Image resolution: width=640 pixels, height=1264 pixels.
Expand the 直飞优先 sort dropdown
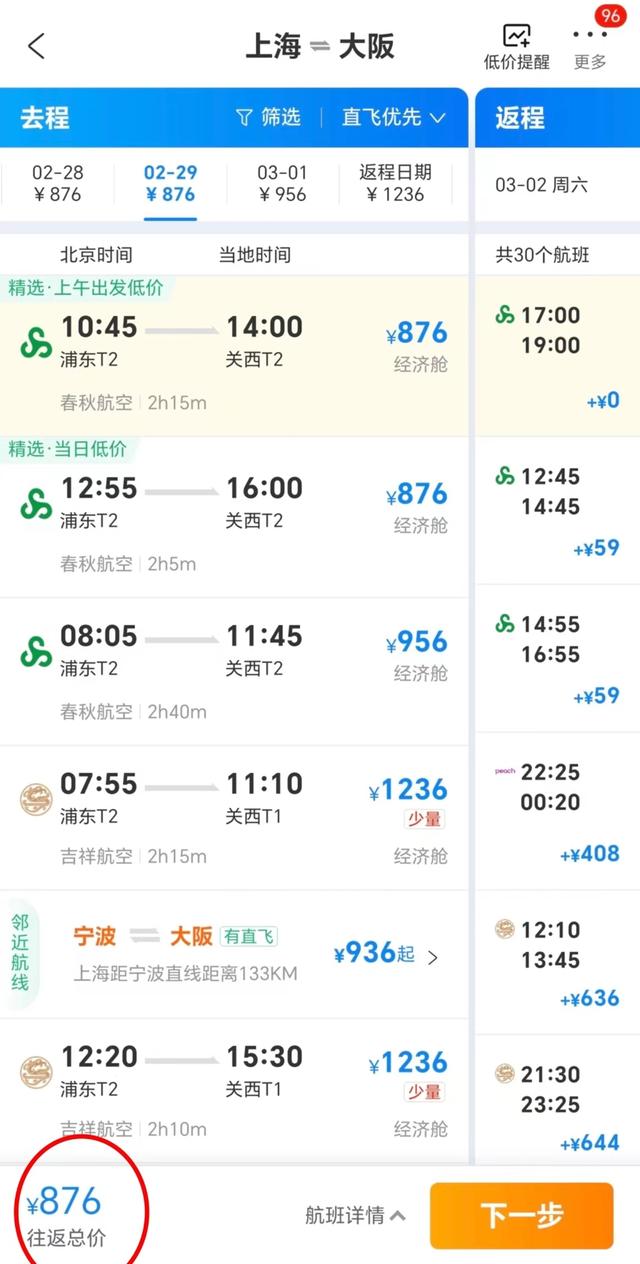coord(394,118)
